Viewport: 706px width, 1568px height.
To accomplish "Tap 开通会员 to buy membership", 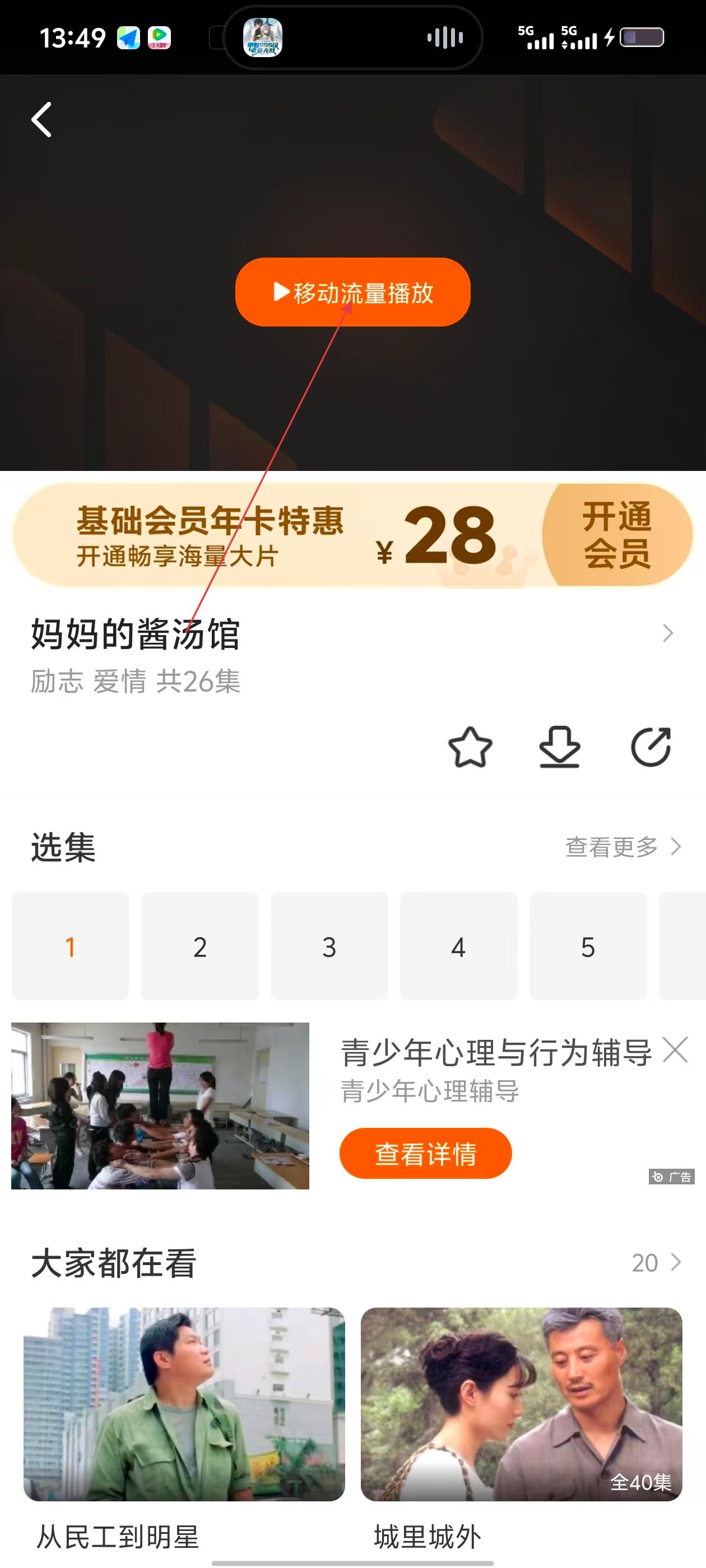I will click(616, 534).
